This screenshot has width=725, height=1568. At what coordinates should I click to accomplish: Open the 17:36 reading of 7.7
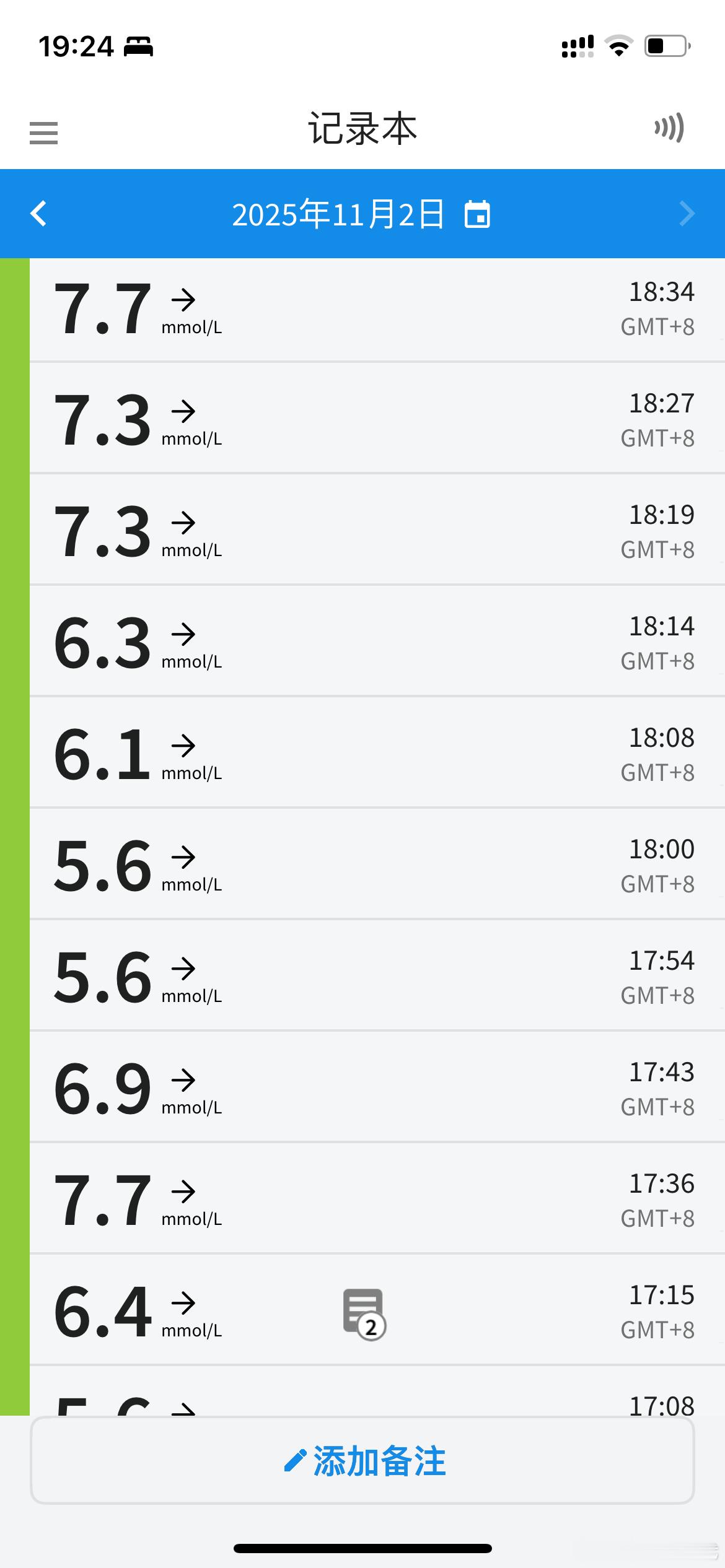pos(377,1199)
